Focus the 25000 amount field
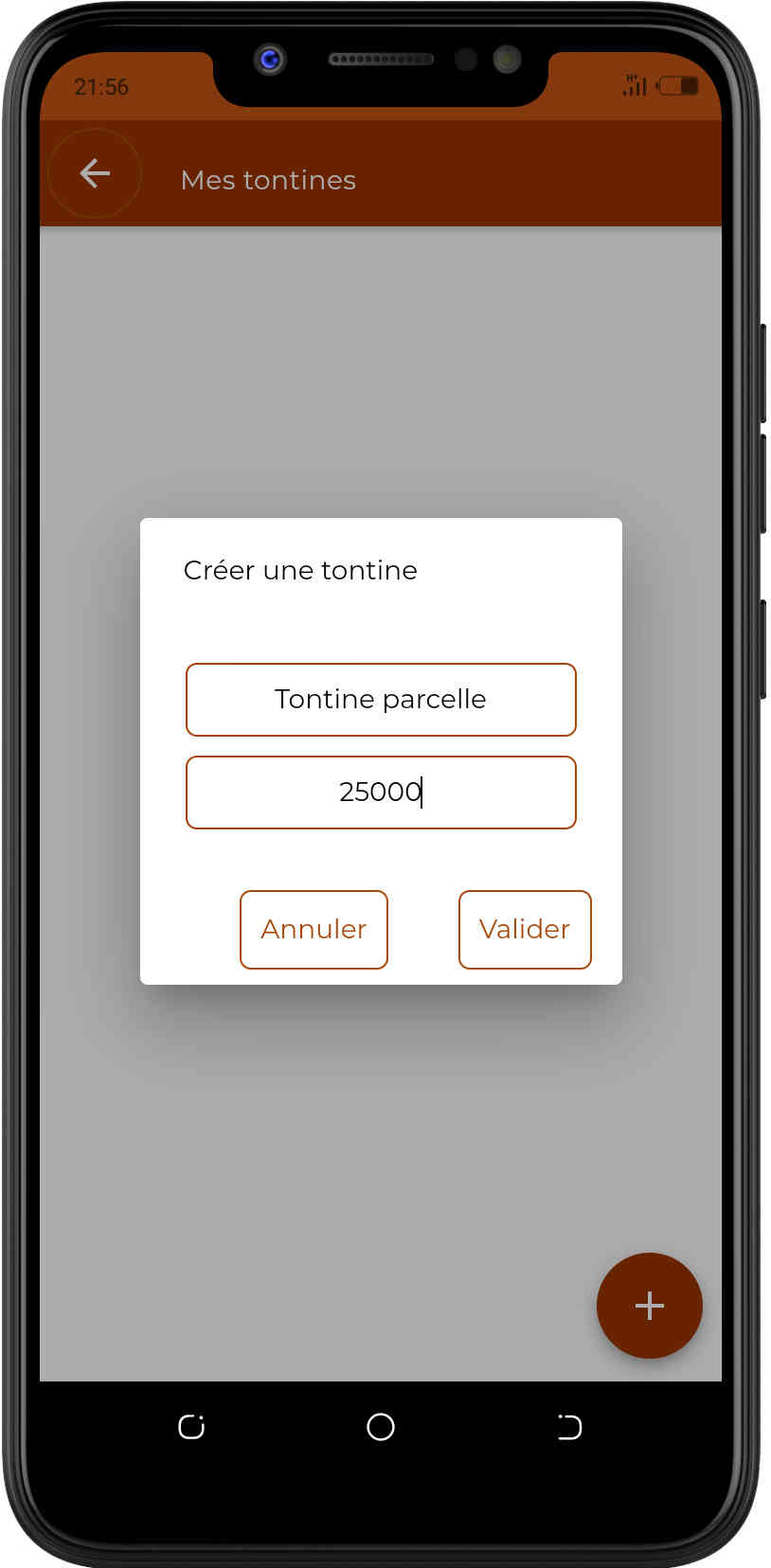The image size is (771, 1568). click(381, 793)
